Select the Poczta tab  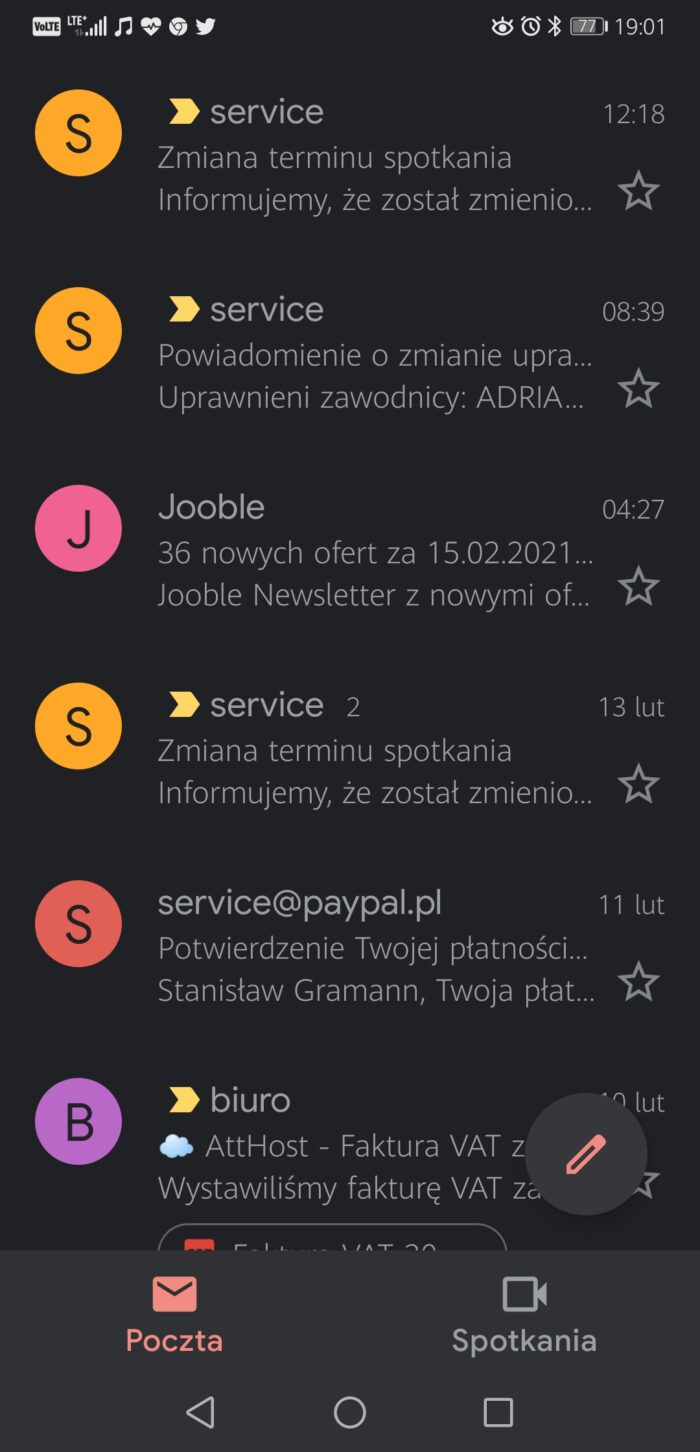[x=174, y=1316]
